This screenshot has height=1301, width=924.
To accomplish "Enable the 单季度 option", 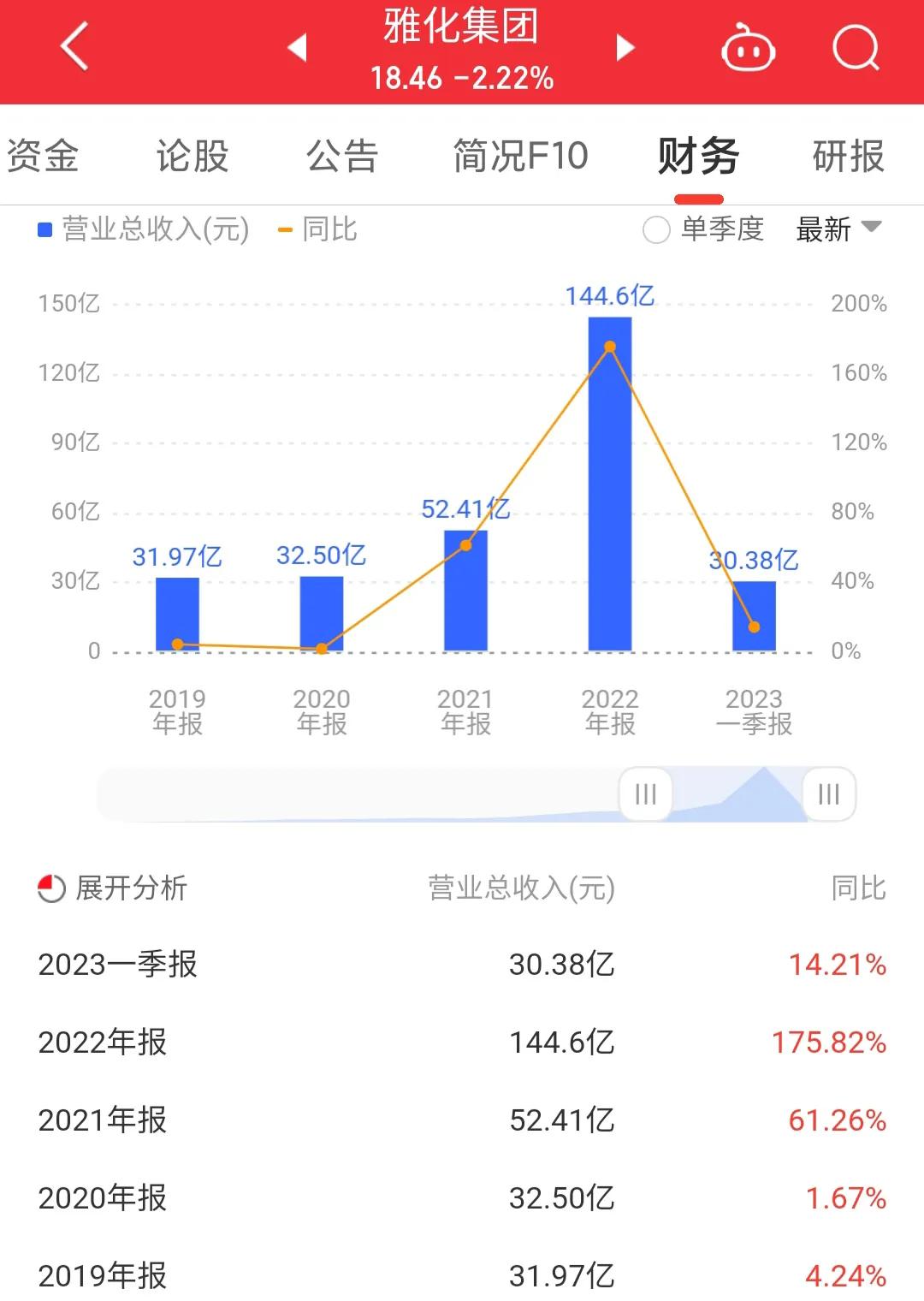I will (x=655, y=229).
